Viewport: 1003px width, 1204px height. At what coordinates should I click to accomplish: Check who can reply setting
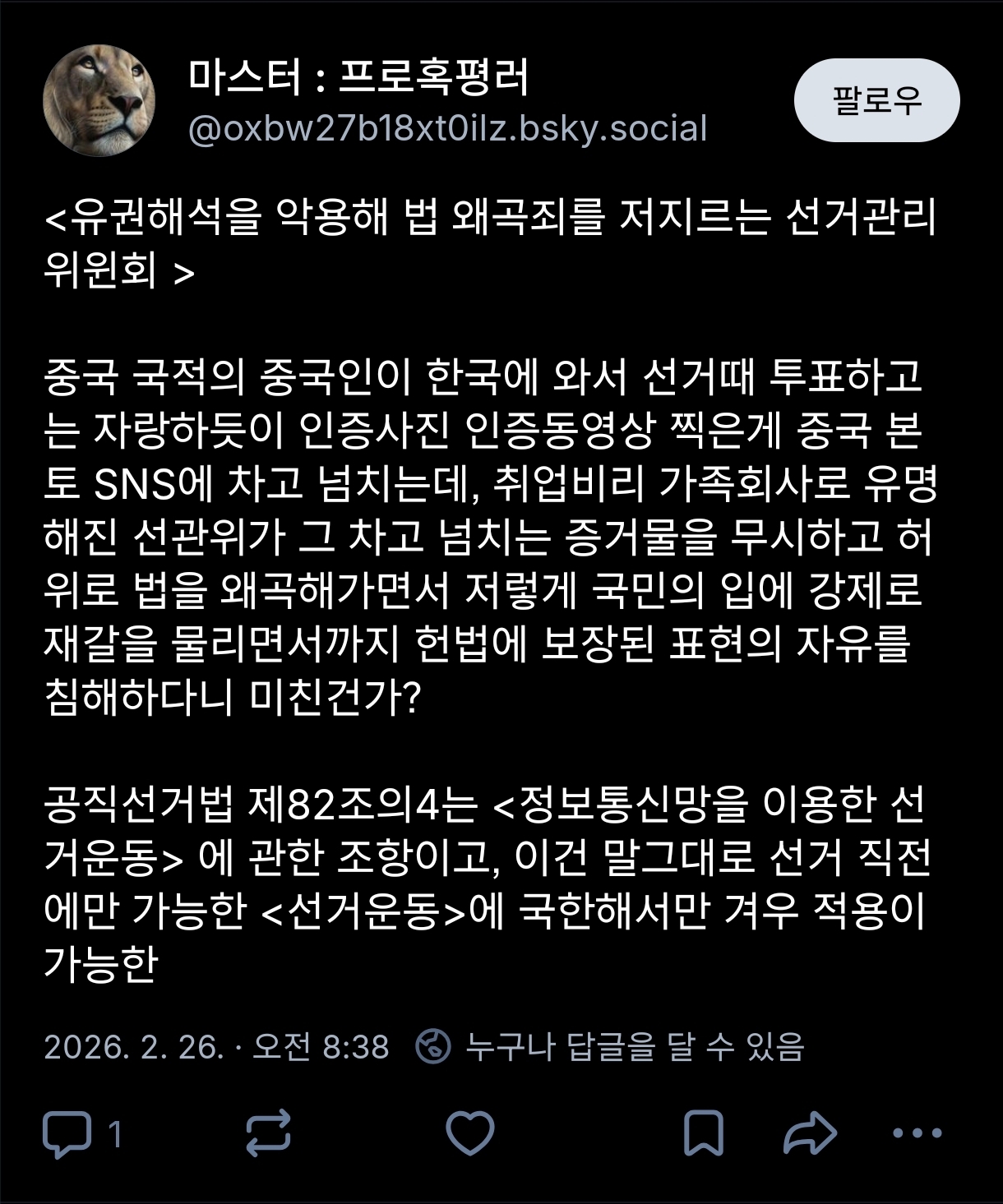[610, 1046]
